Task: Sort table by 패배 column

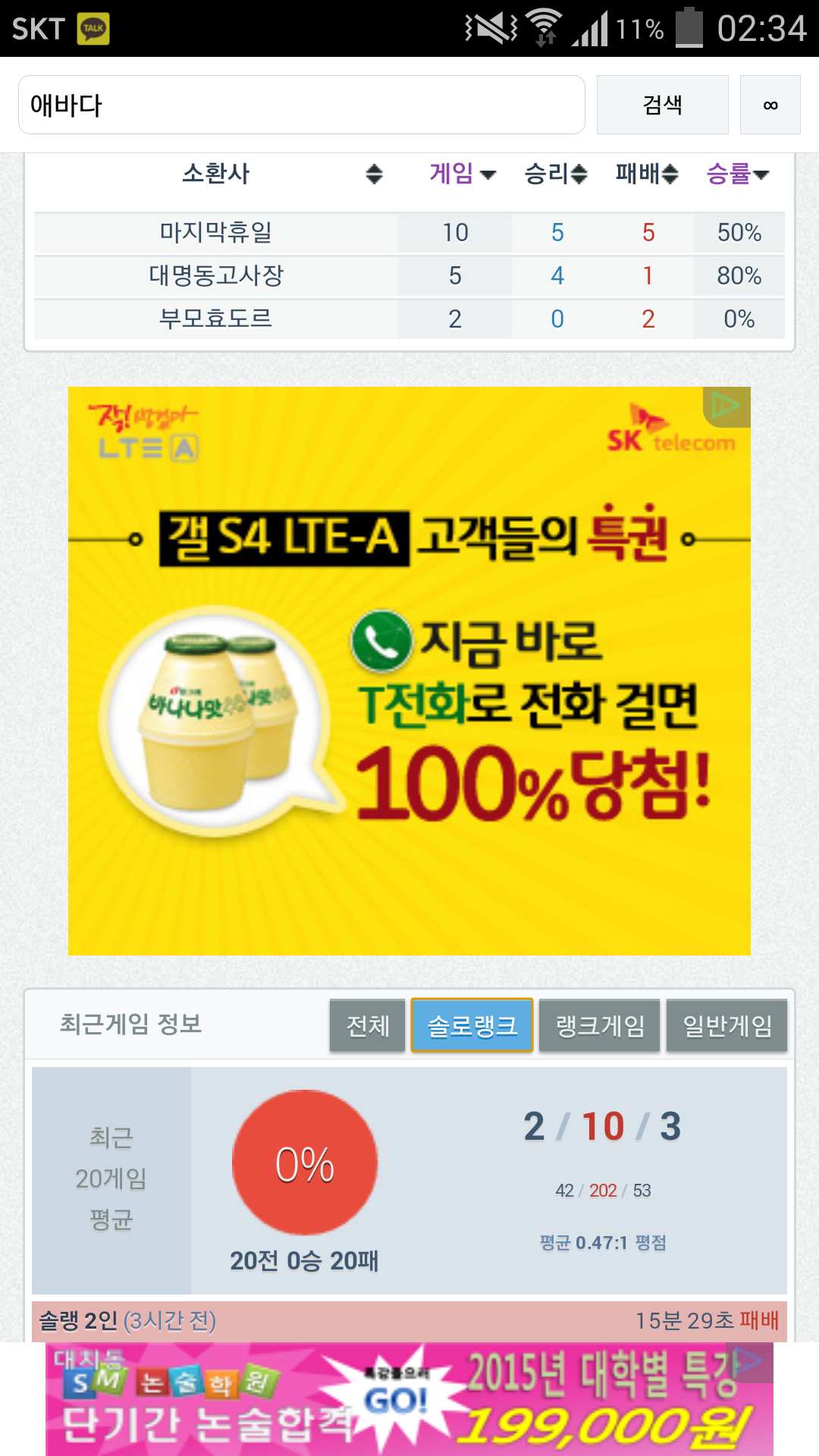Action: click(x=646, y=174)
